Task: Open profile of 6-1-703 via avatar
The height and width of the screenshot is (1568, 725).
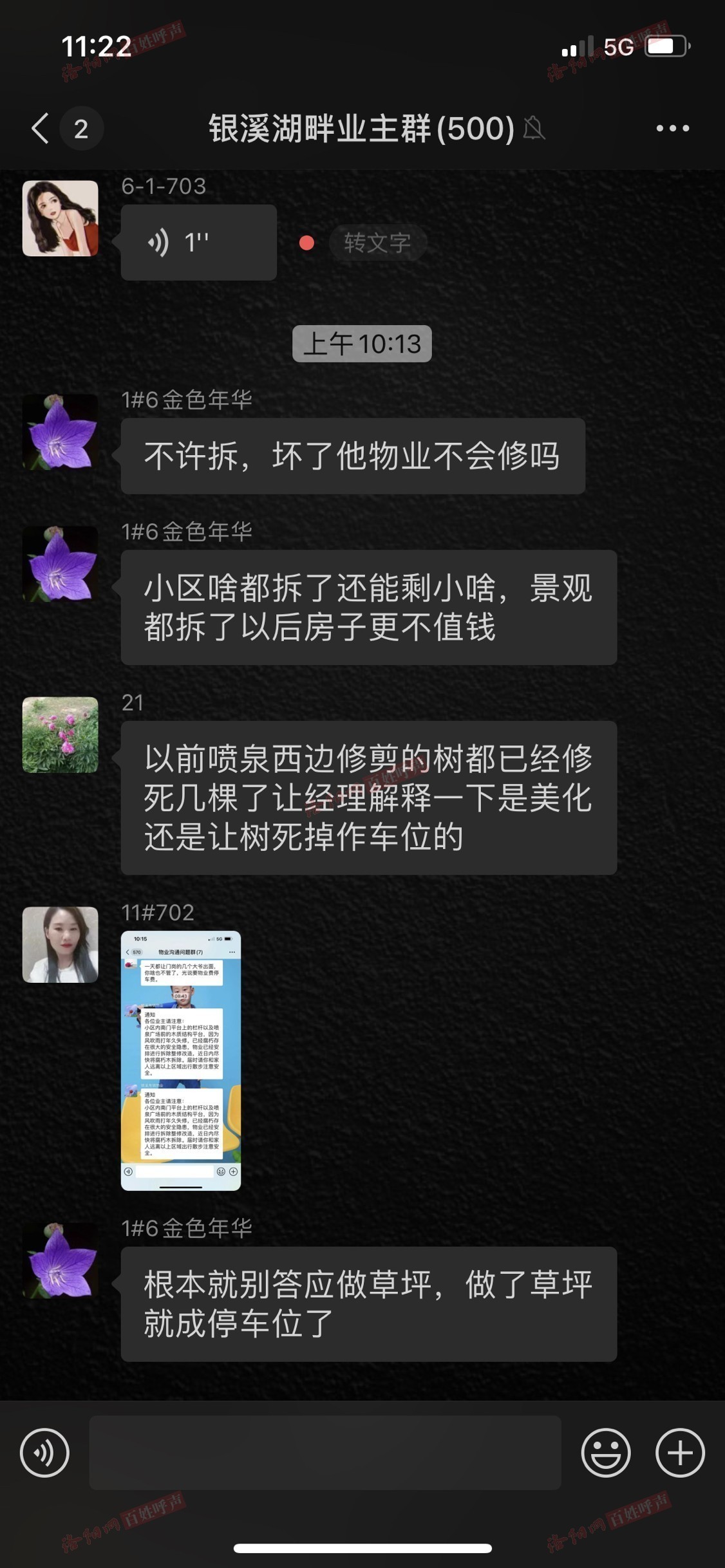Action: click(61, 218)
